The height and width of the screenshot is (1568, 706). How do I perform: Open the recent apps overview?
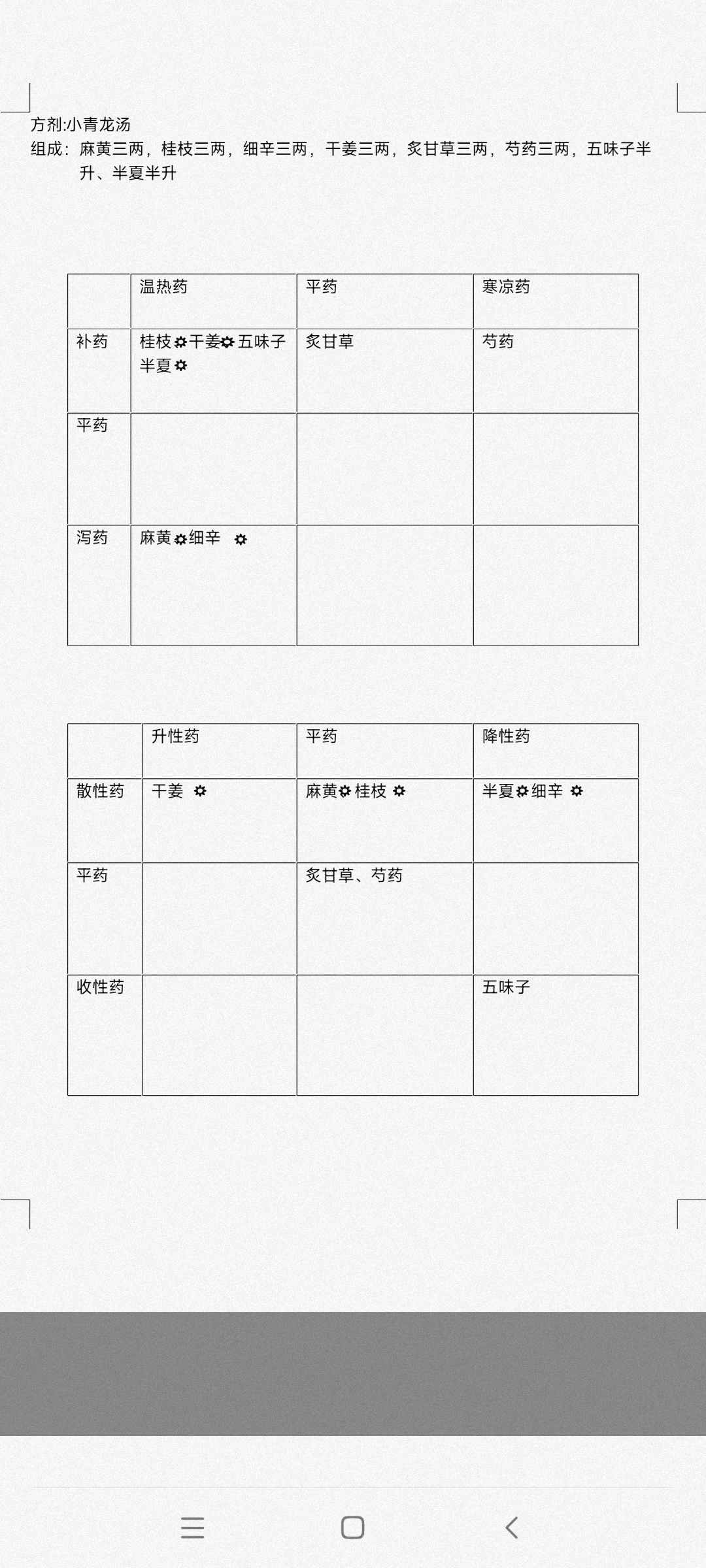[193, 1527]
